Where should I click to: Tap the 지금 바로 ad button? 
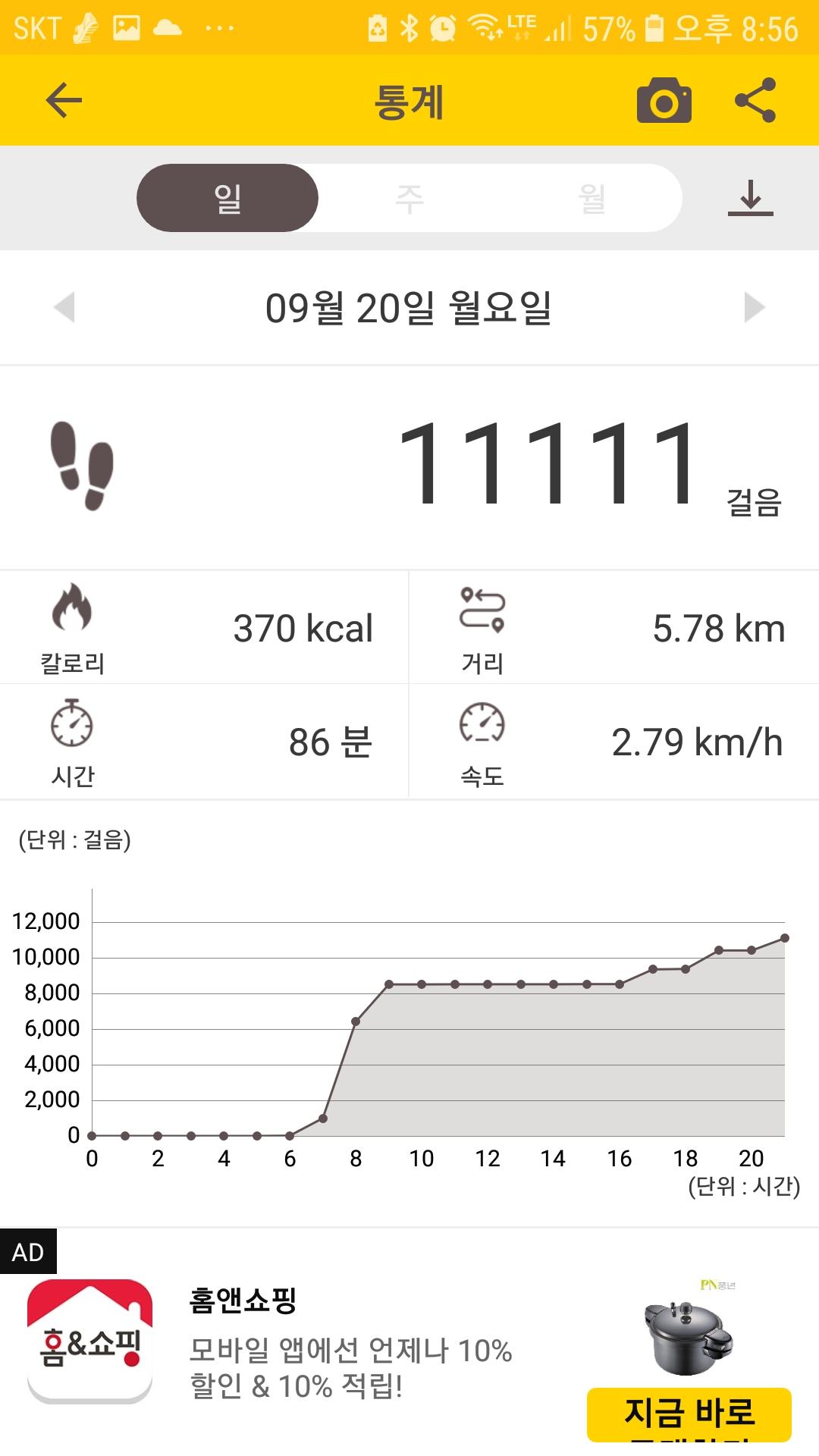pos(689,1414)
